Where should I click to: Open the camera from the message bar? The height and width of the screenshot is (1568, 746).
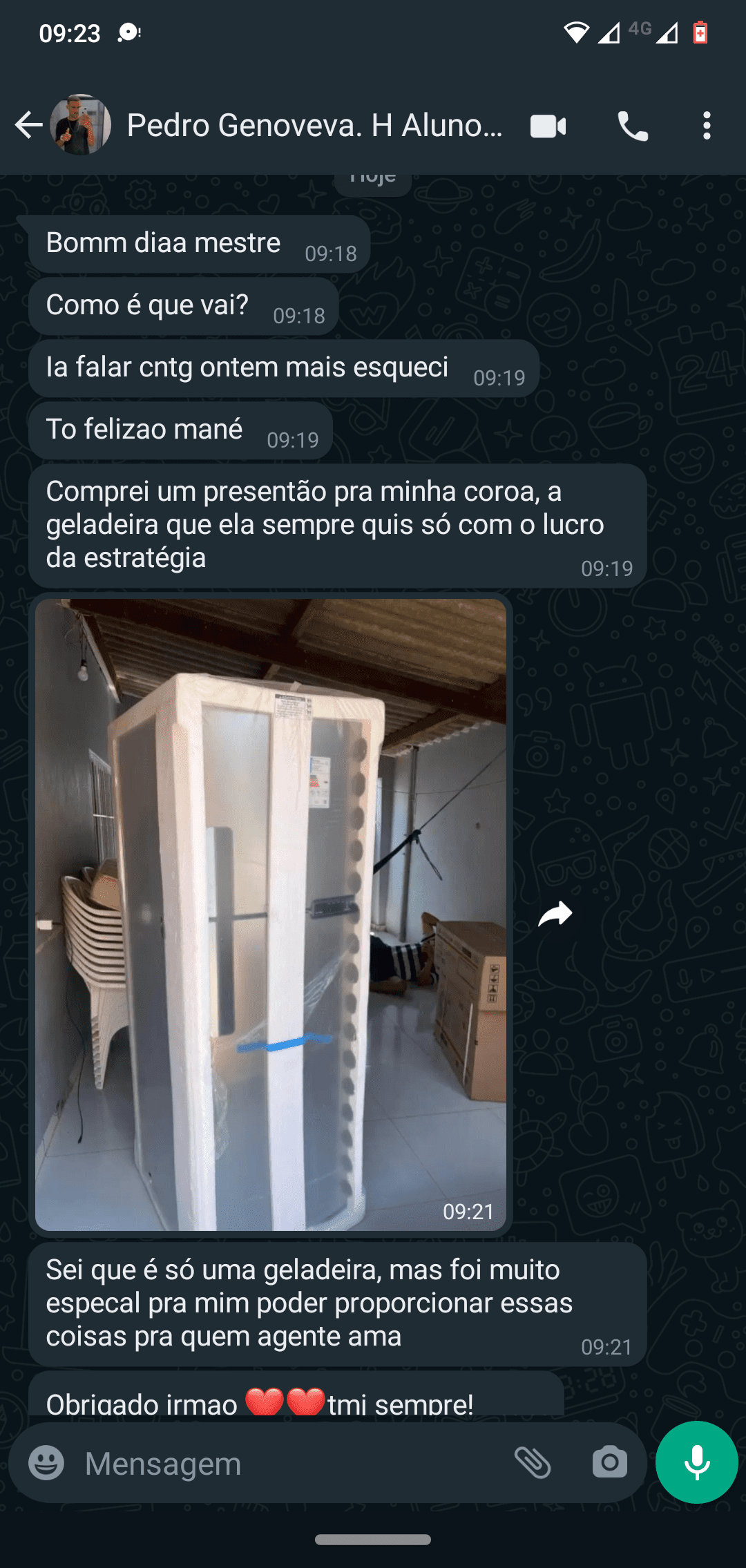point(609,1462)
